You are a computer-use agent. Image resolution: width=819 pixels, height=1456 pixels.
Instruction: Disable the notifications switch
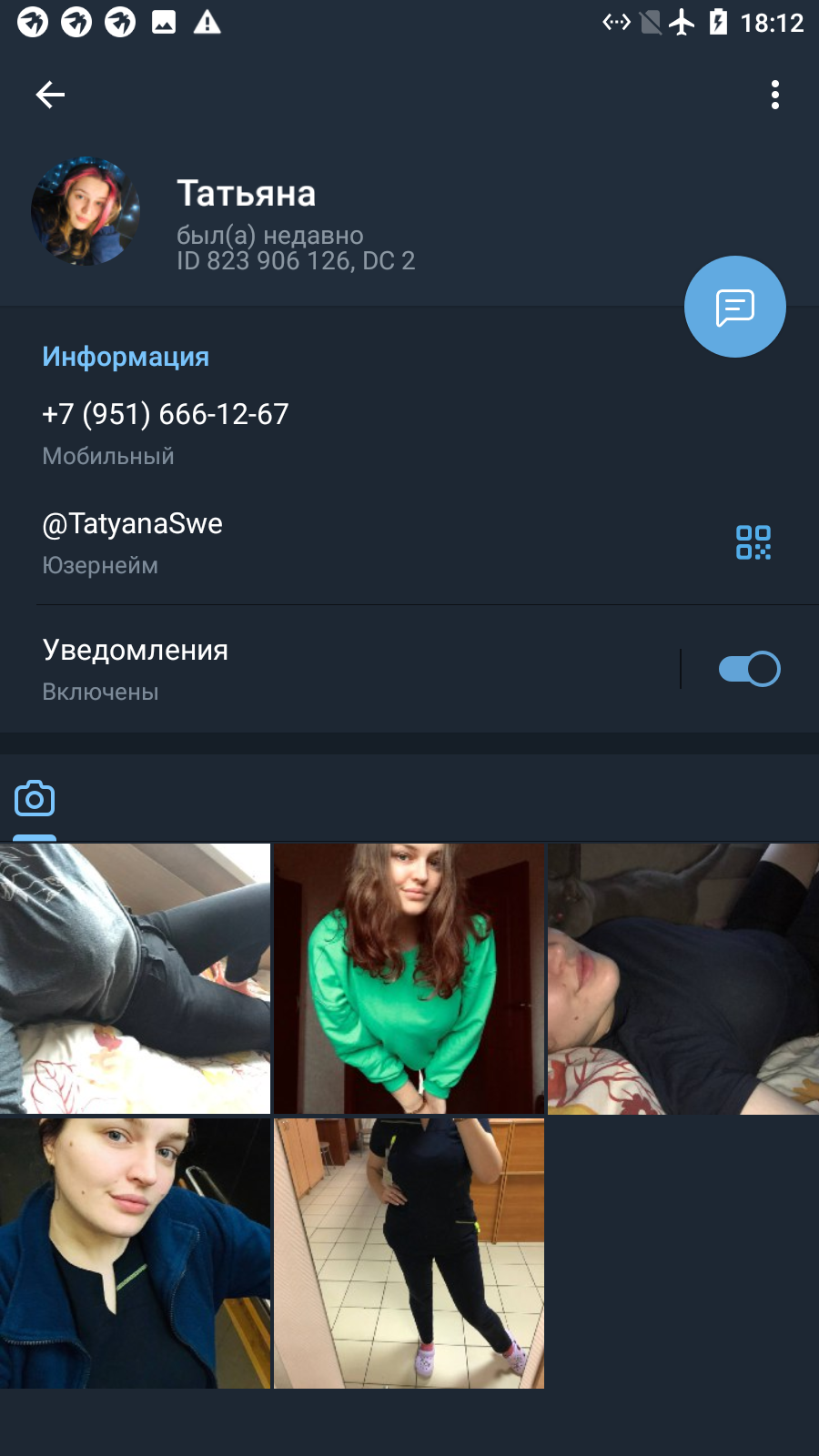(x=750, y=669)
